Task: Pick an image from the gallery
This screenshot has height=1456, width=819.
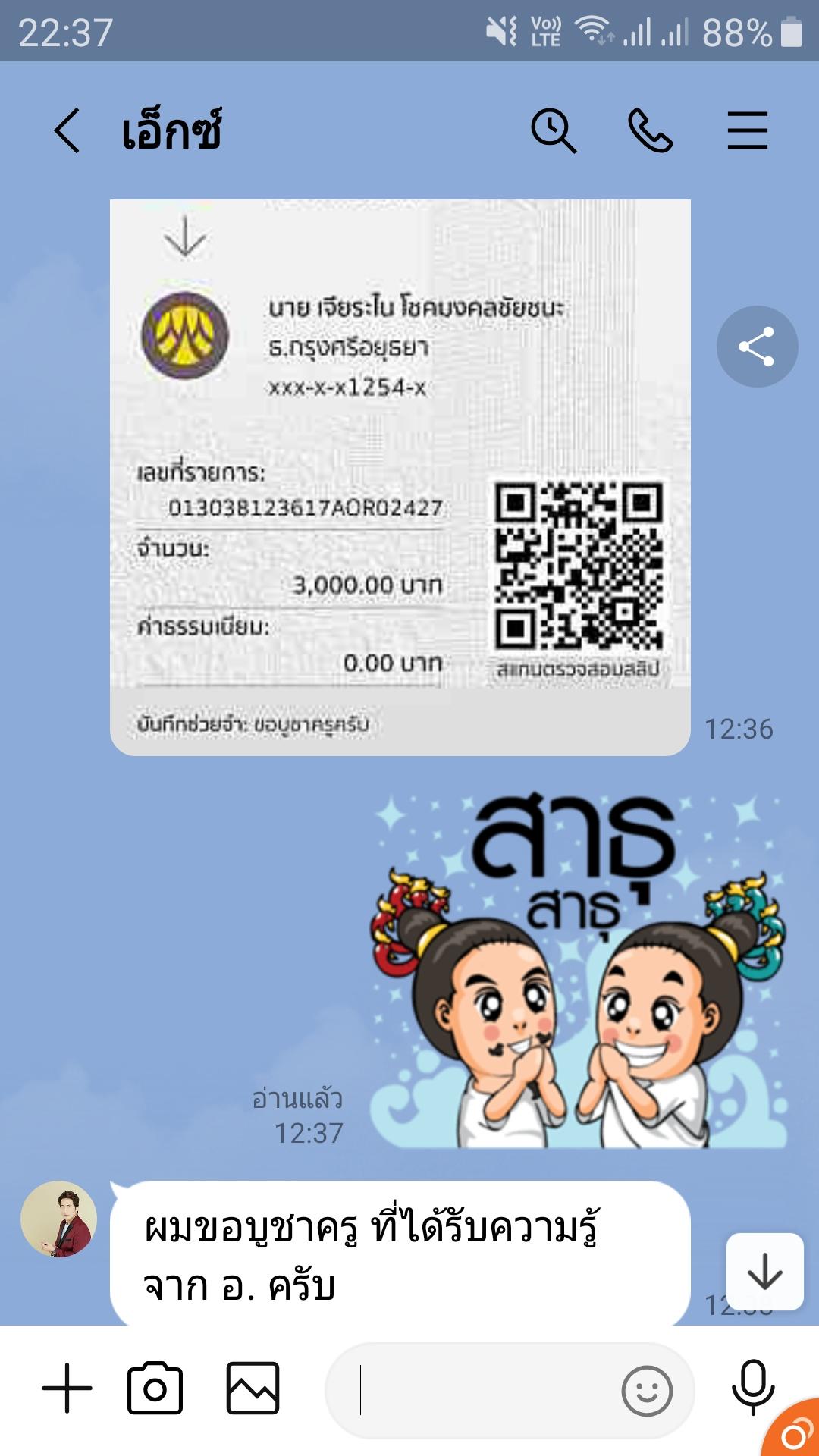Action: point(253,1389)
